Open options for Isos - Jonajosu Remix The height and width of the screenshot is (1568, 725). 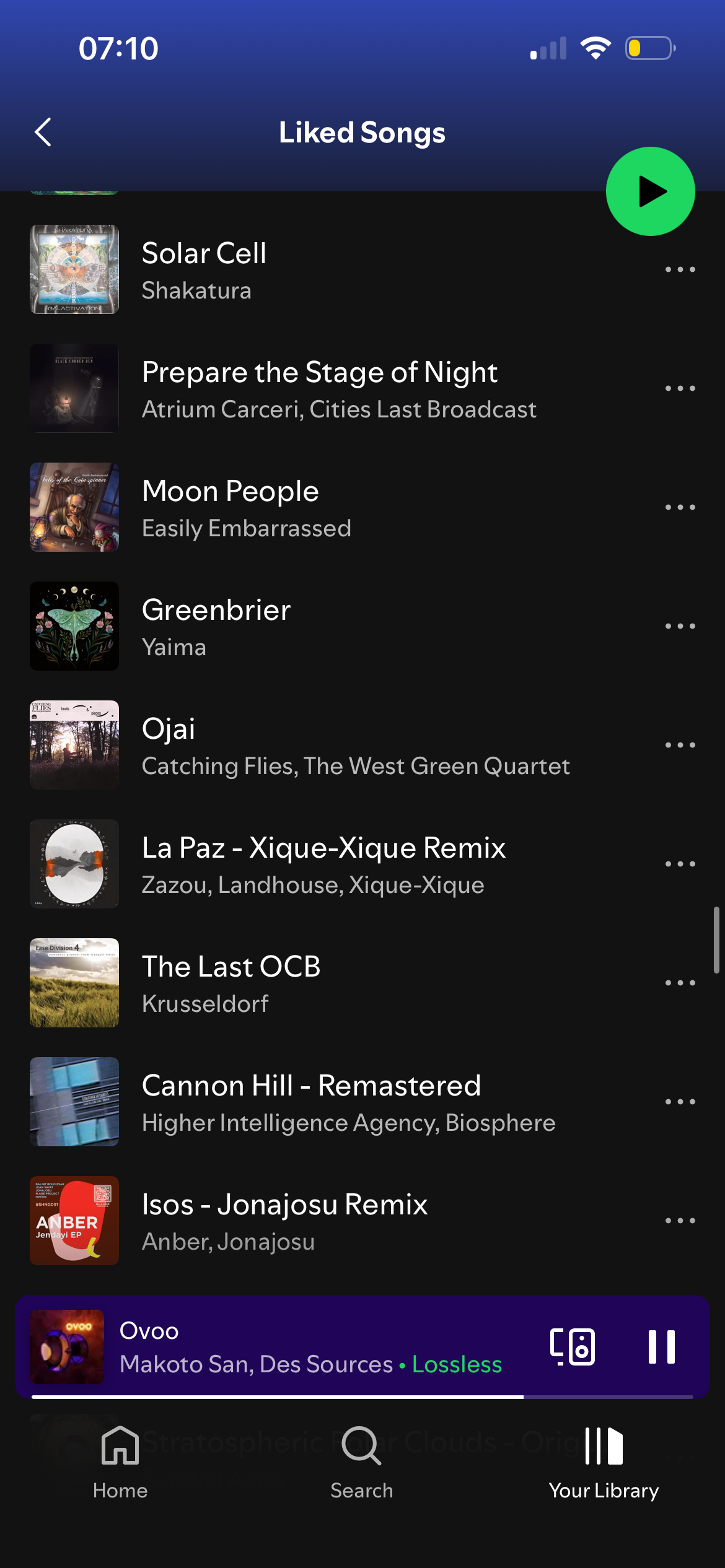[x=680, y=1221]
